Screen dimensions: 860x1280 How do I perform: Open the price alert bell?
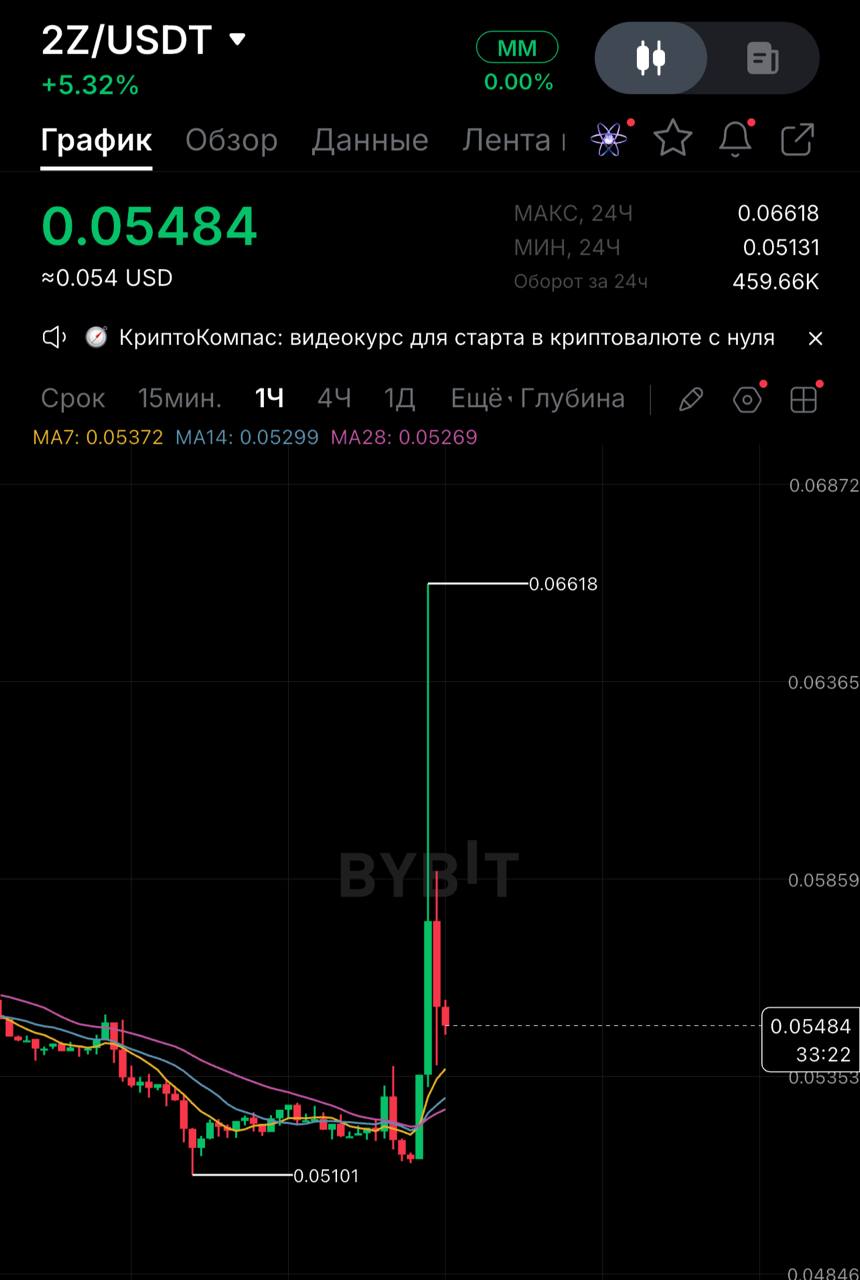(736, 139)
